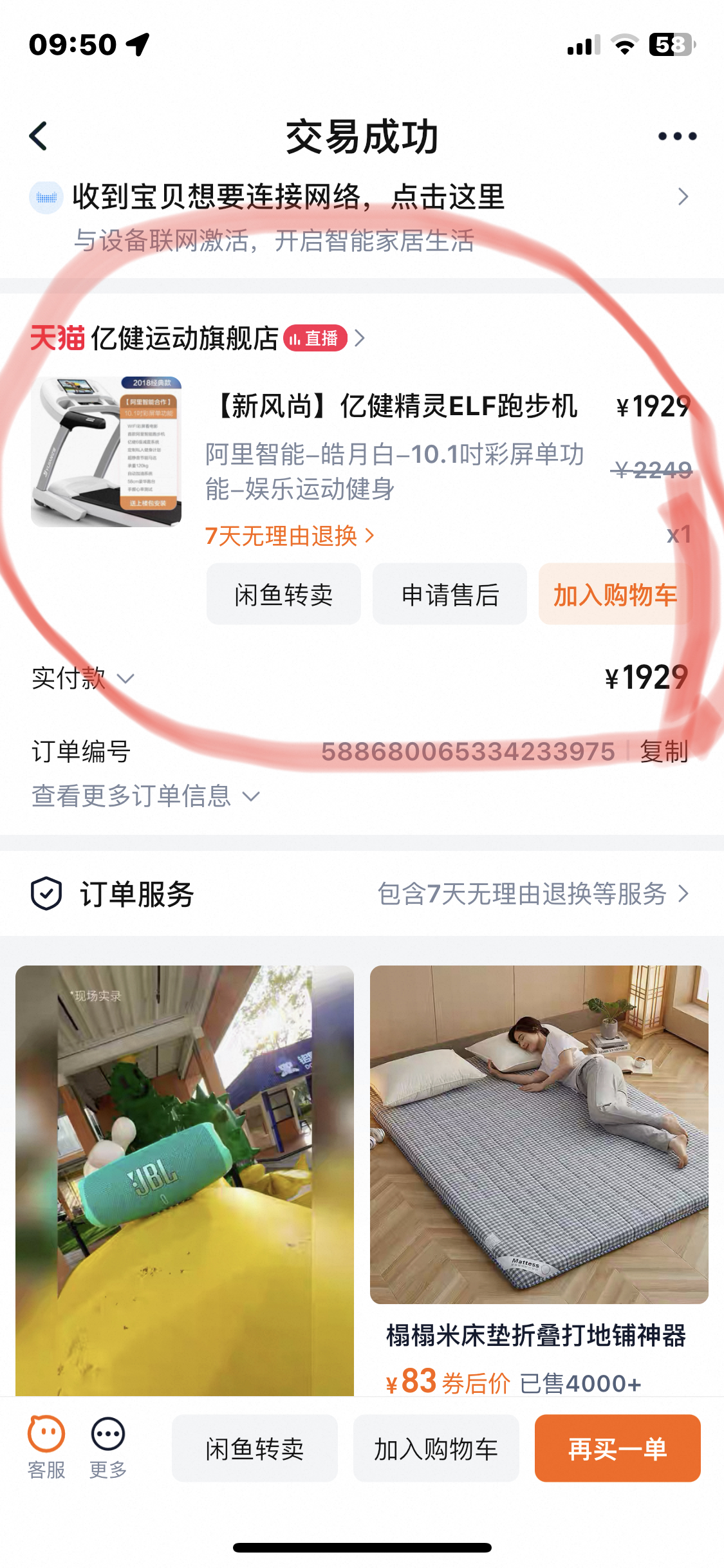Expand the 实付款 payment breakdown
Viewport: 724px width, 1568px height.
(84, 678)
